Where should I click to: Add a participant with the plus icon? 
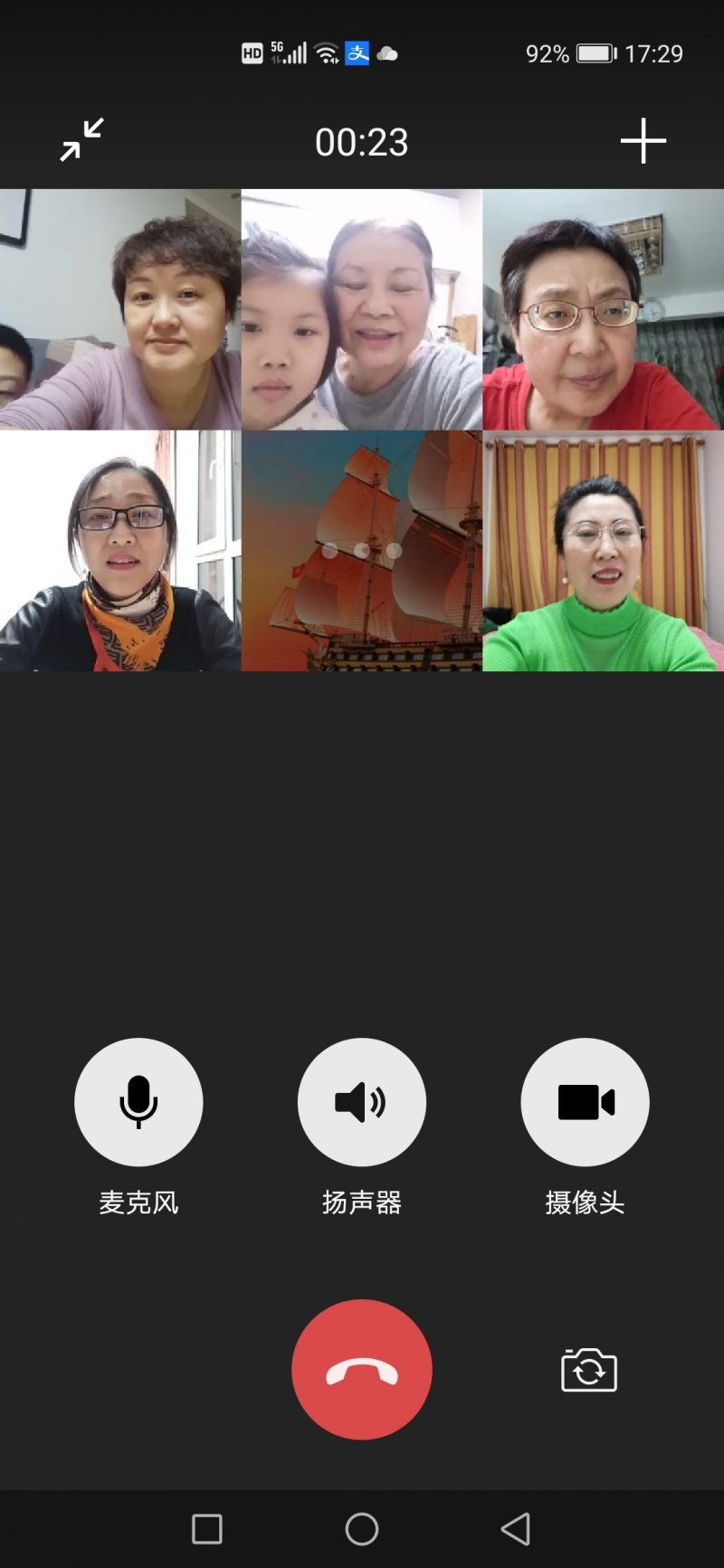coord(643,141)
